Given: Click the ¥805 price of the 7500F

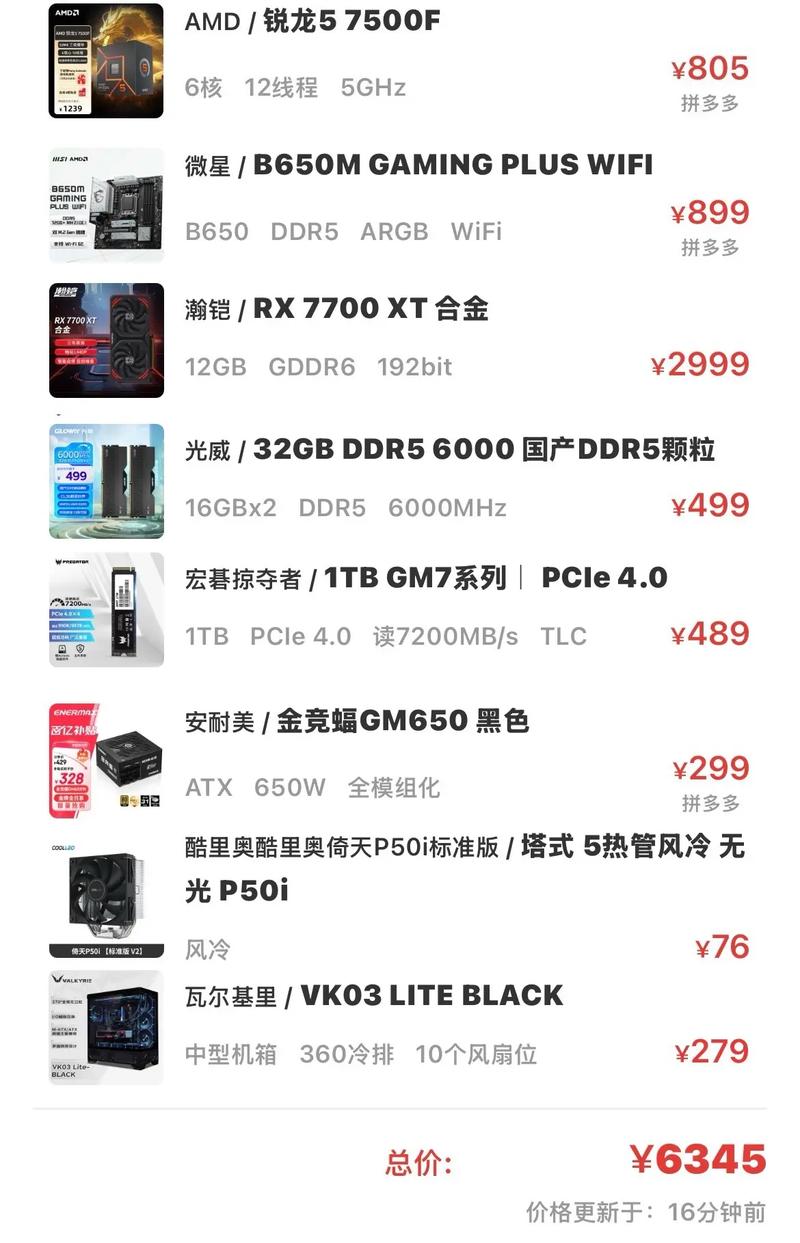Looking at the screenshot, I should tap(710, 69).
